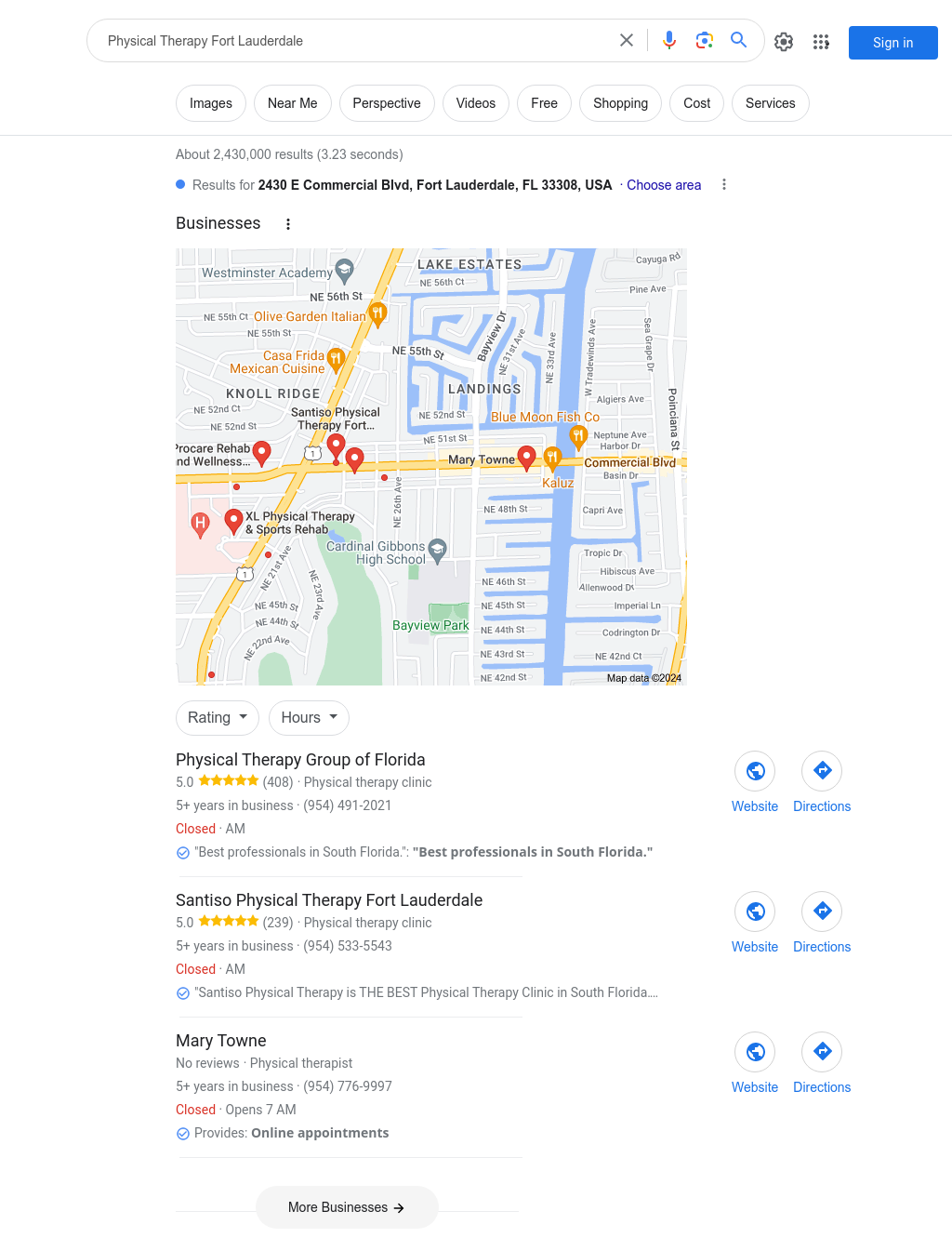
Task: Start voice search with microphone
Action: pyautogui.click(x=669, y=40)
